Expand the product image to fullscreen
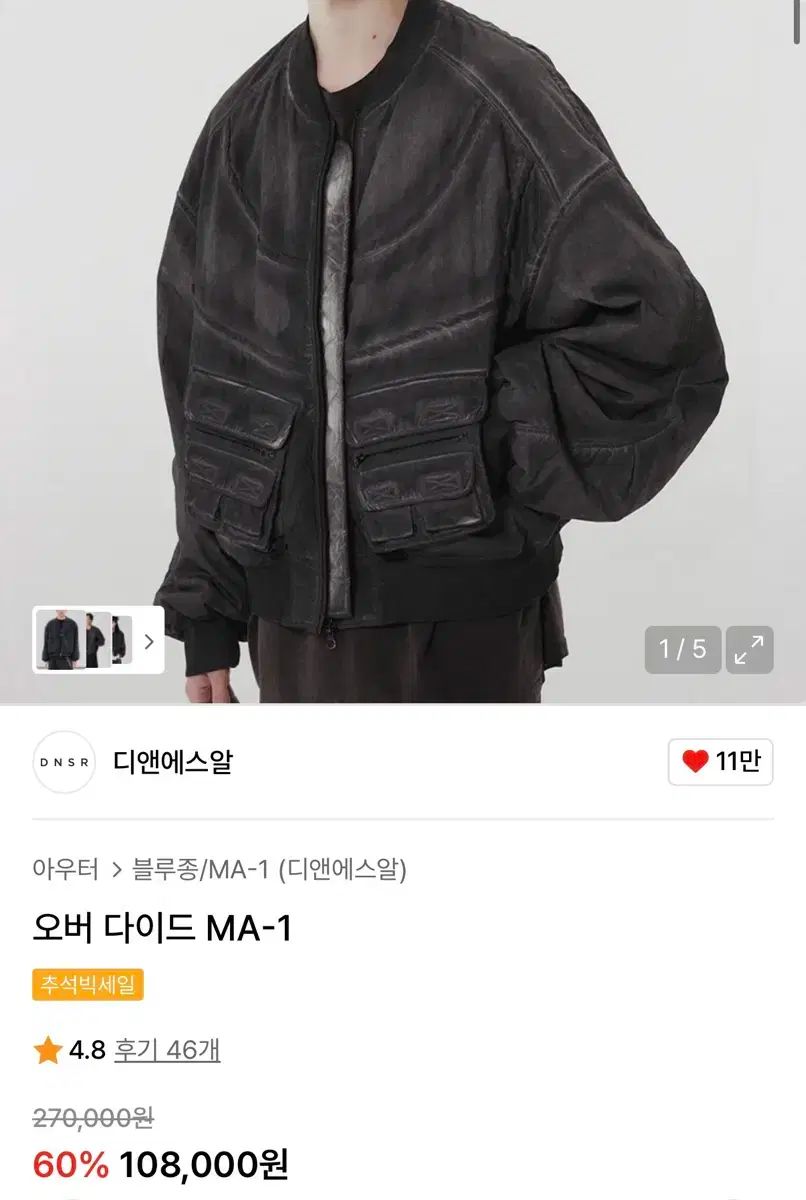This screenshot has width=806, height=1200. tap(749, 649)
